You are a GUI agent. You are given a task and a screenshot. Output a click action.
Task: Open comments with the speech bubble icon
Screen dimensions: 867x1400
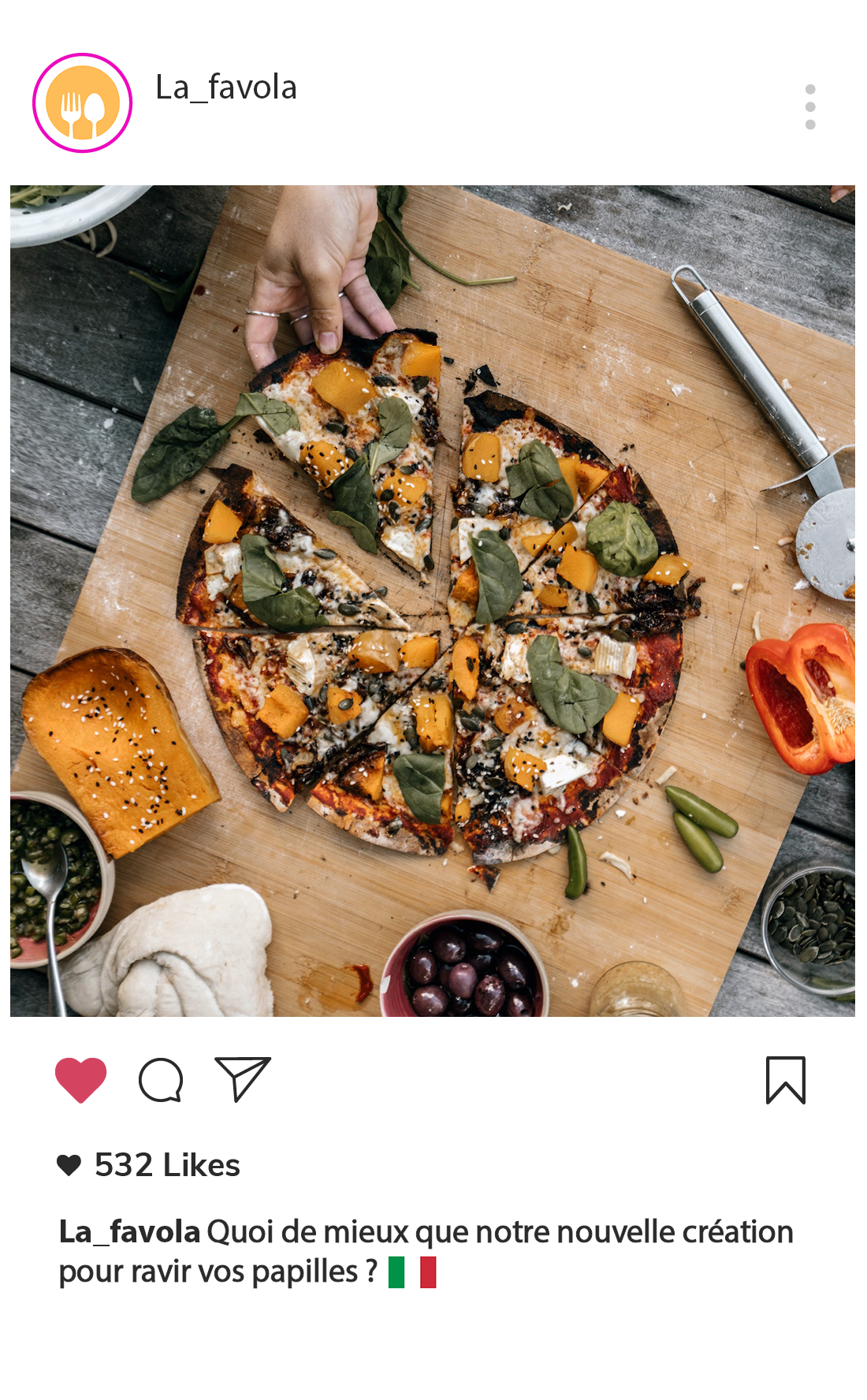(161, 1079)
